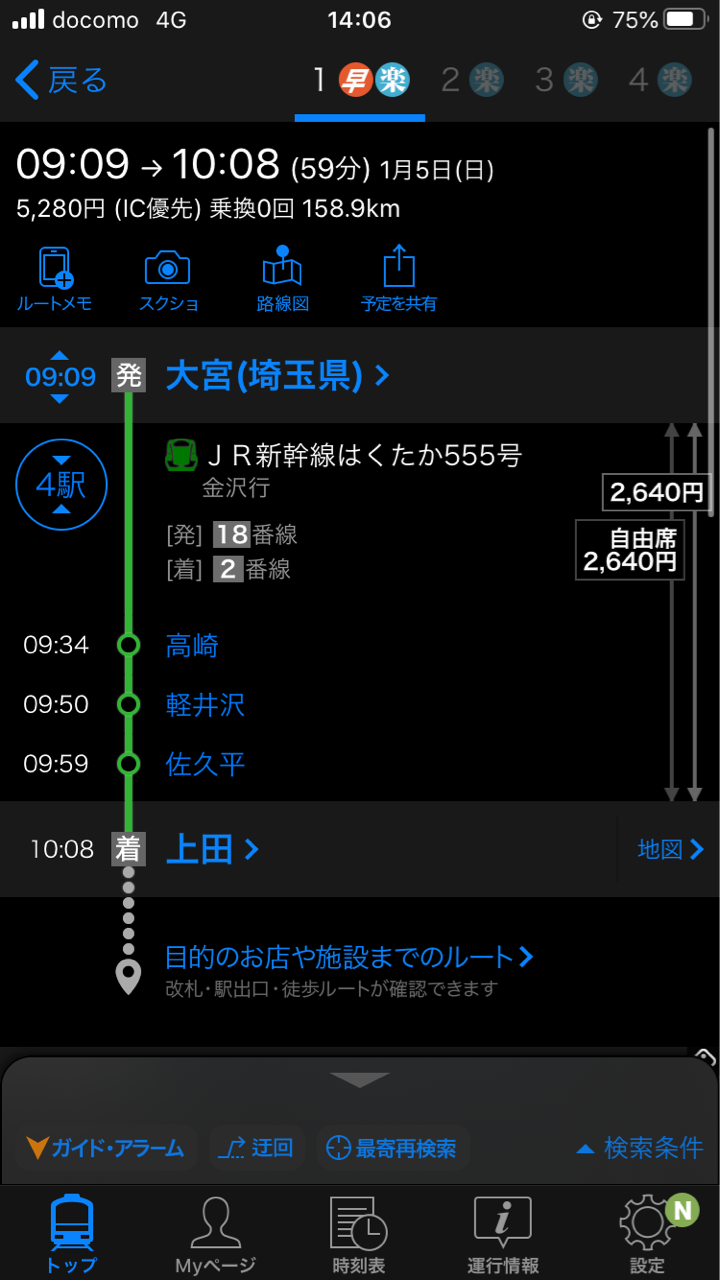Image resolution: width=720 pixels, height=1280 pixels.
Task: Open the 高崎 station link
Action: pos(192,645)
